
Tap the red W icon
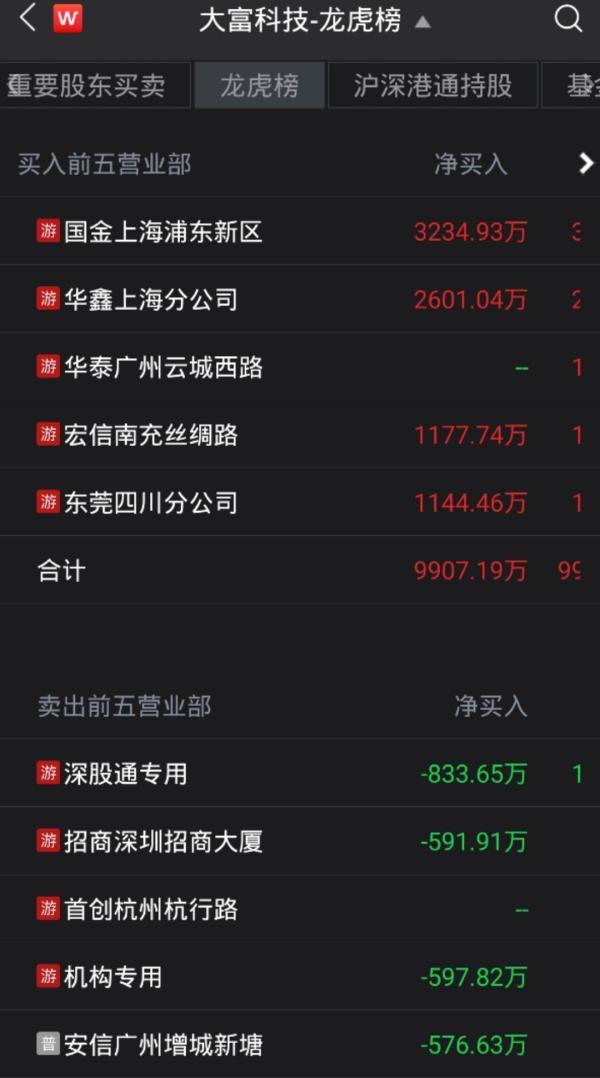(68, 19)
